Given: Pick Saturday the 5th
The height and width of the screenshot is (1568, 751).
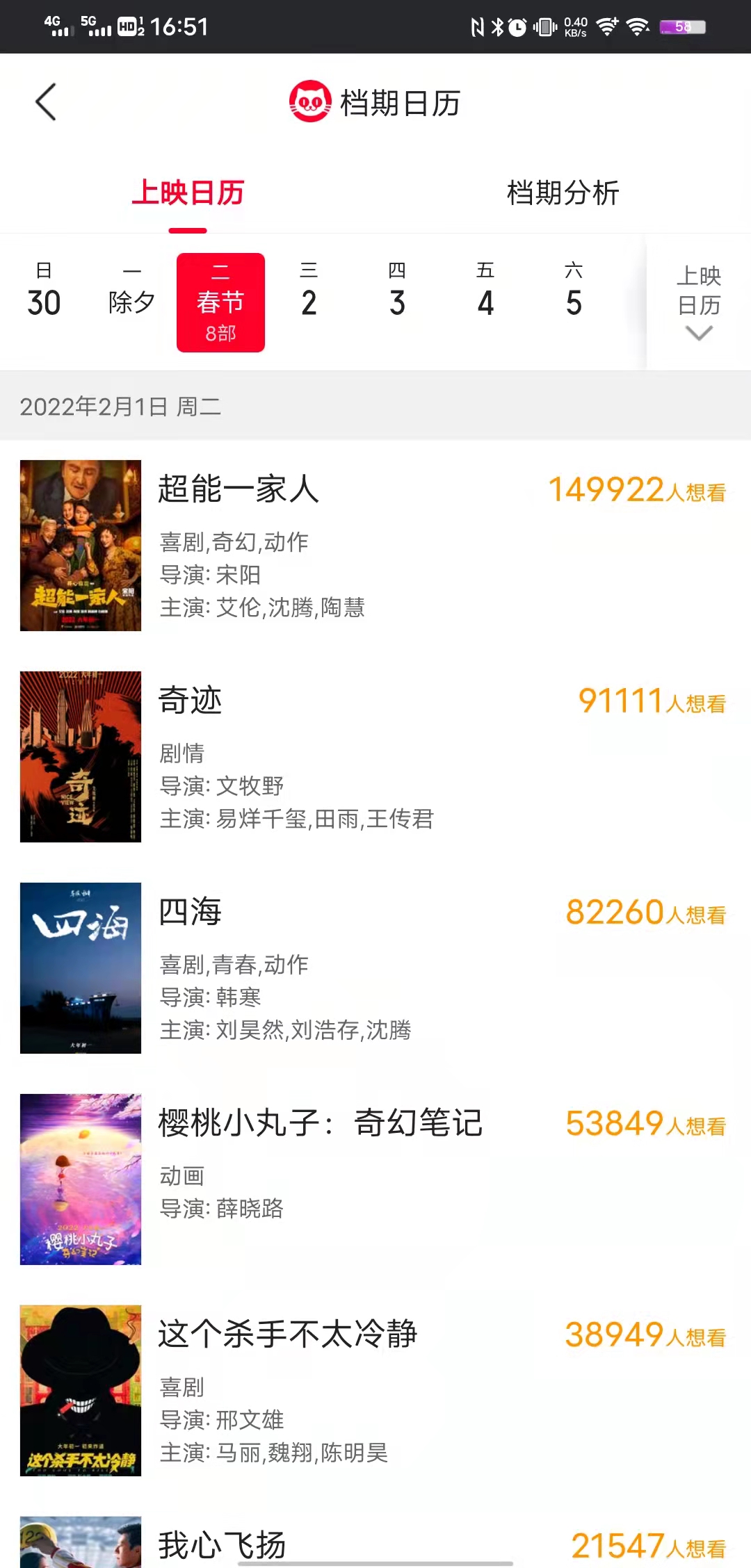Looking at the screenshot, I should coord(574,291).
